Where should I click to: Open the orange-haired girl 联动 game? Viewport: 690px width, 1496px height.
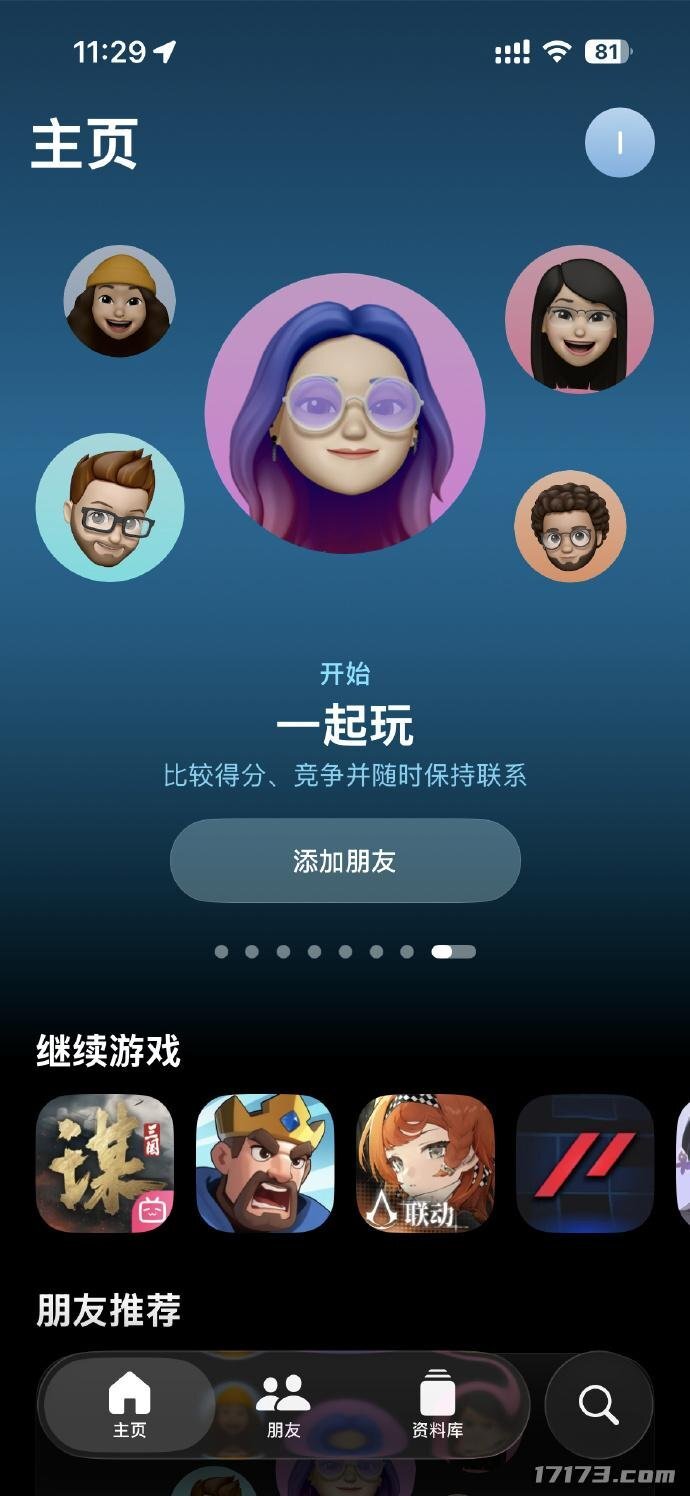[x=425, y=1163]
